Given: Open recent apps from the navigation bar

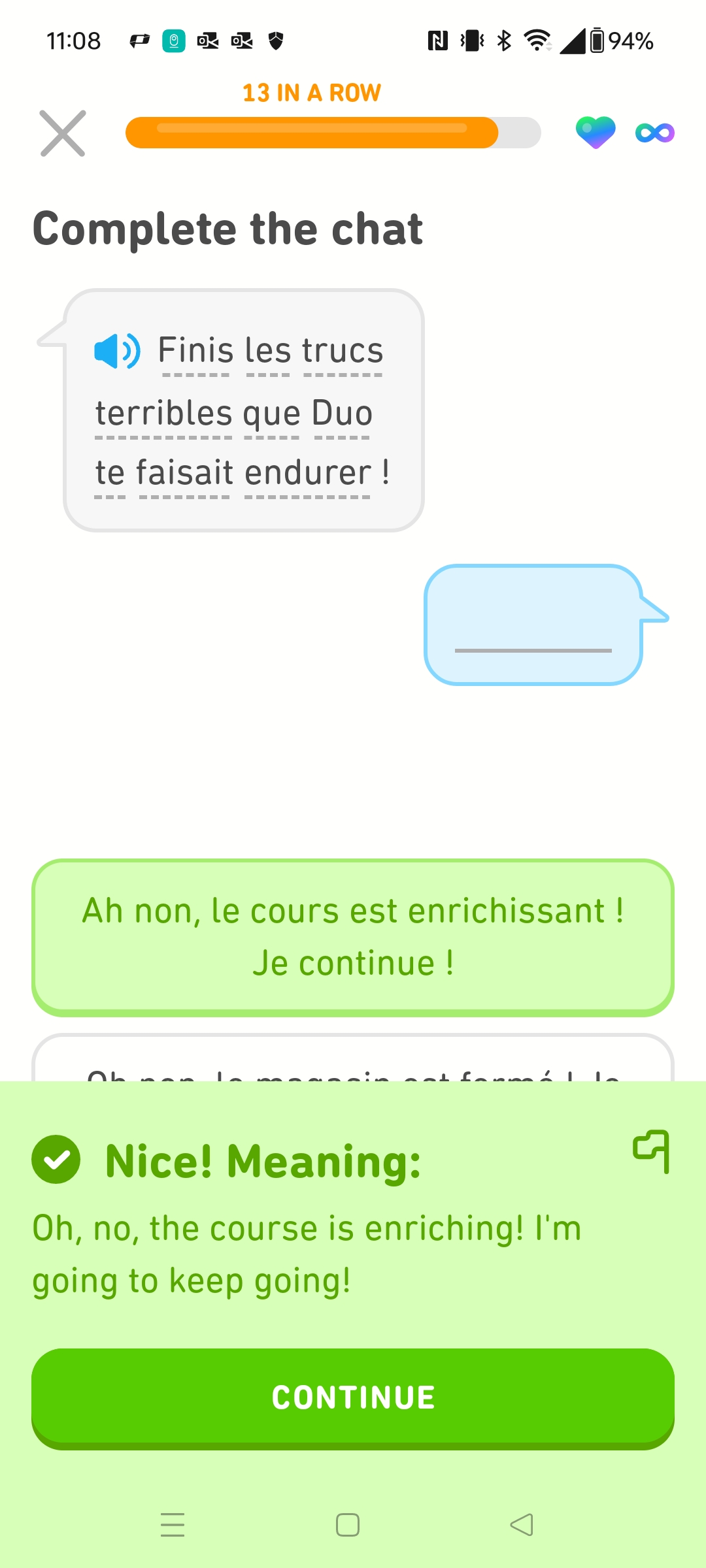Looking at the screenshot, I should pyautogui.click(x=173, y=1525).
